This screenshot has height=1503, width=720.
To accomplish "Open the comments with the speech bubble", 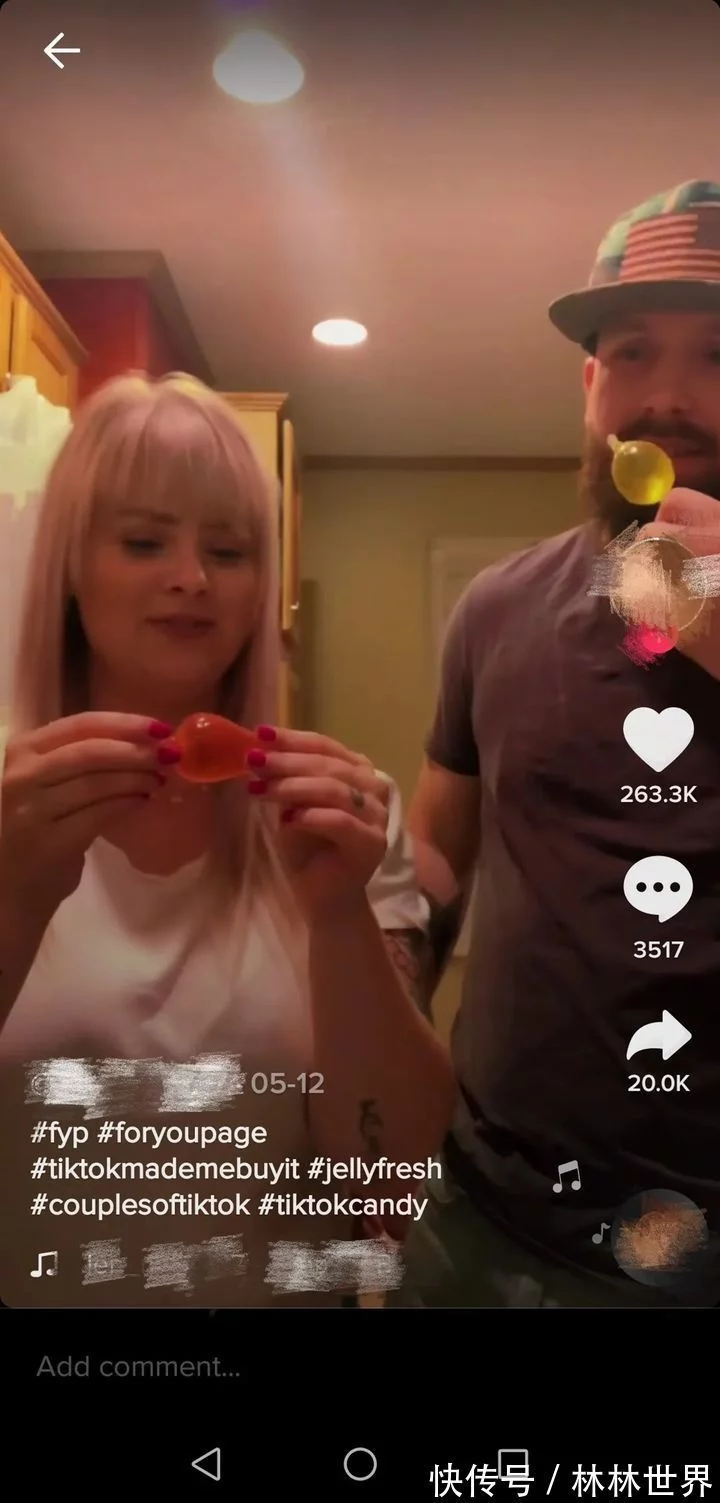I will click(658, 889).
